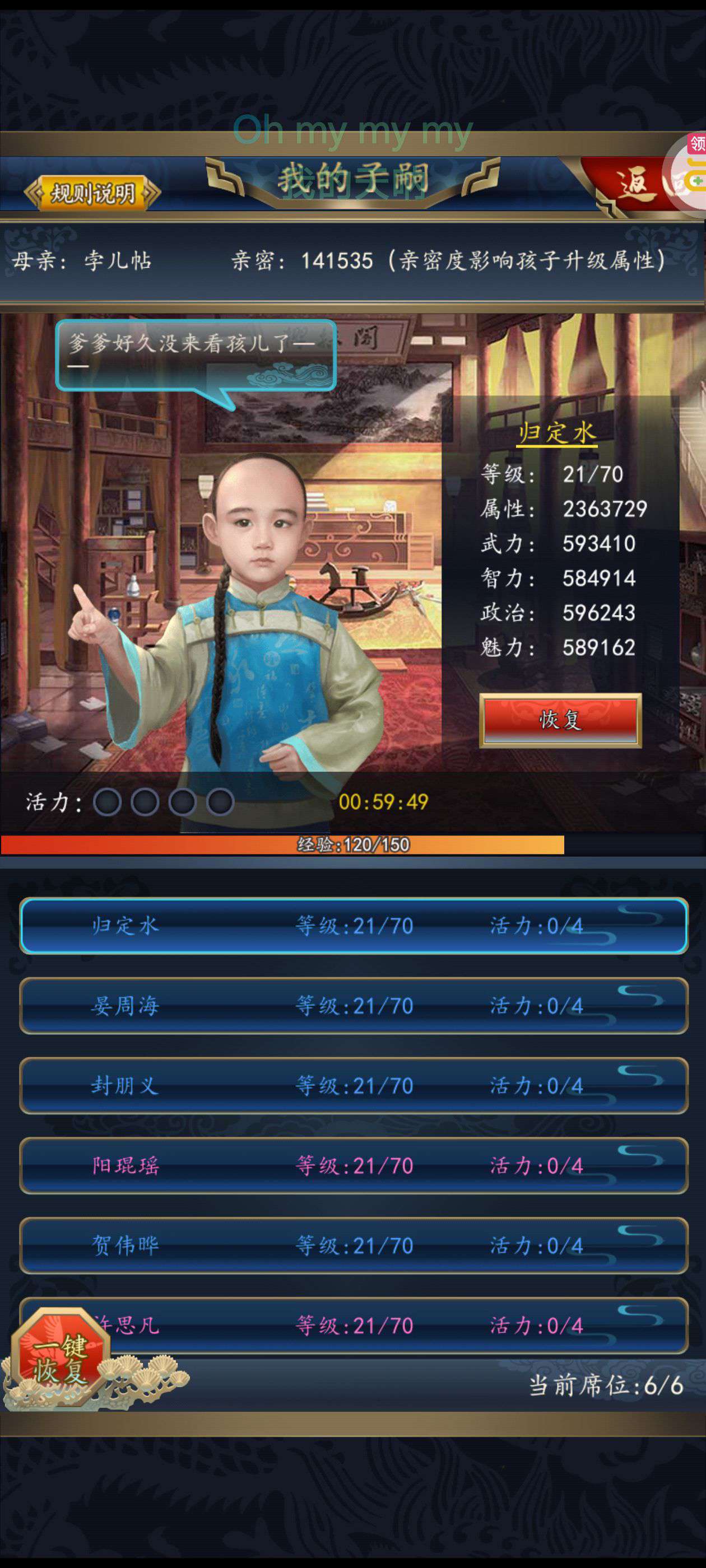Open the 规则说明 rules button

(92, 194)
